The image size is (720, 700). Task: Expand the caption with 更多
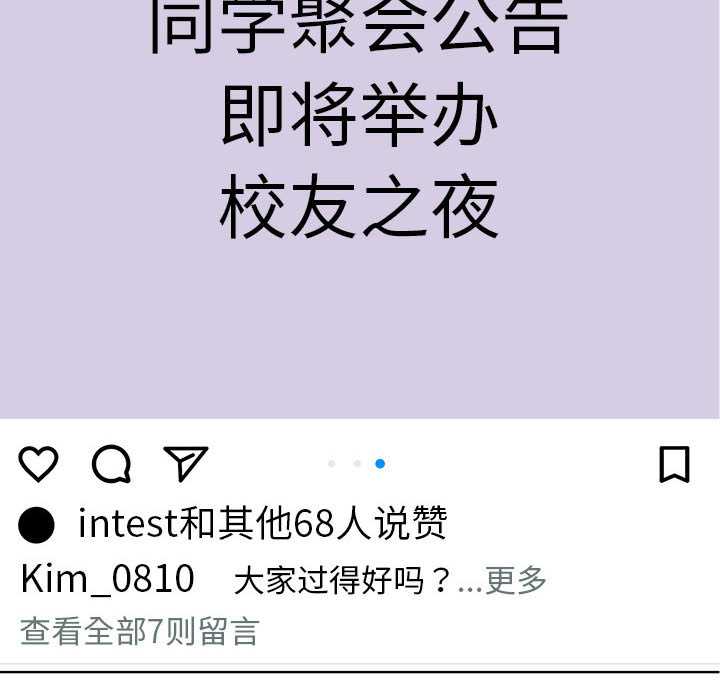pyautogui.click(x=516, y=580)
